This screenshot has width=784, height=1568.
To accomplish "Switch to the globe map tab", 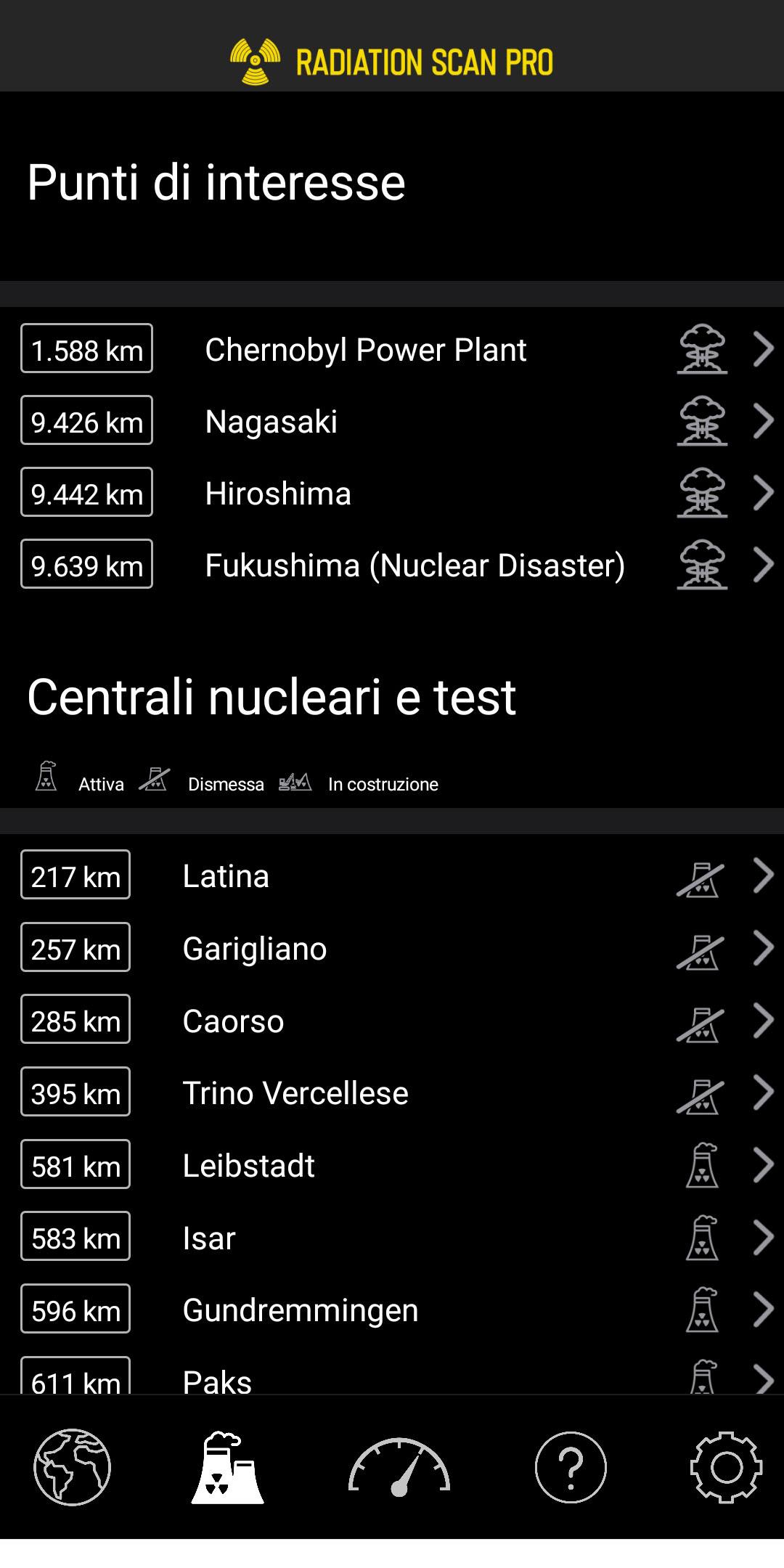I will click(73, 1467).
